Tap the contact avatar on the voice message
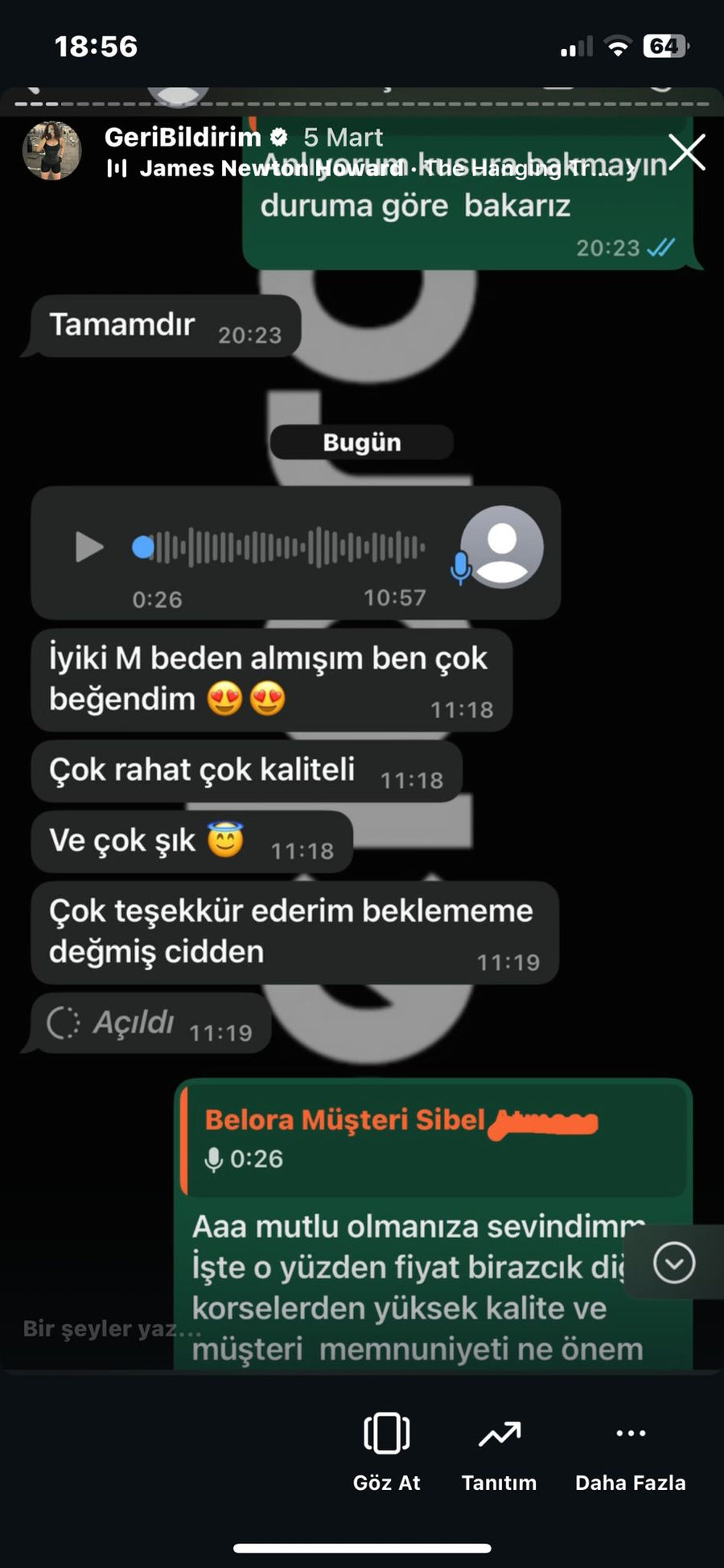The height and width of the screenshot is (1568, 724). point(500,547)
